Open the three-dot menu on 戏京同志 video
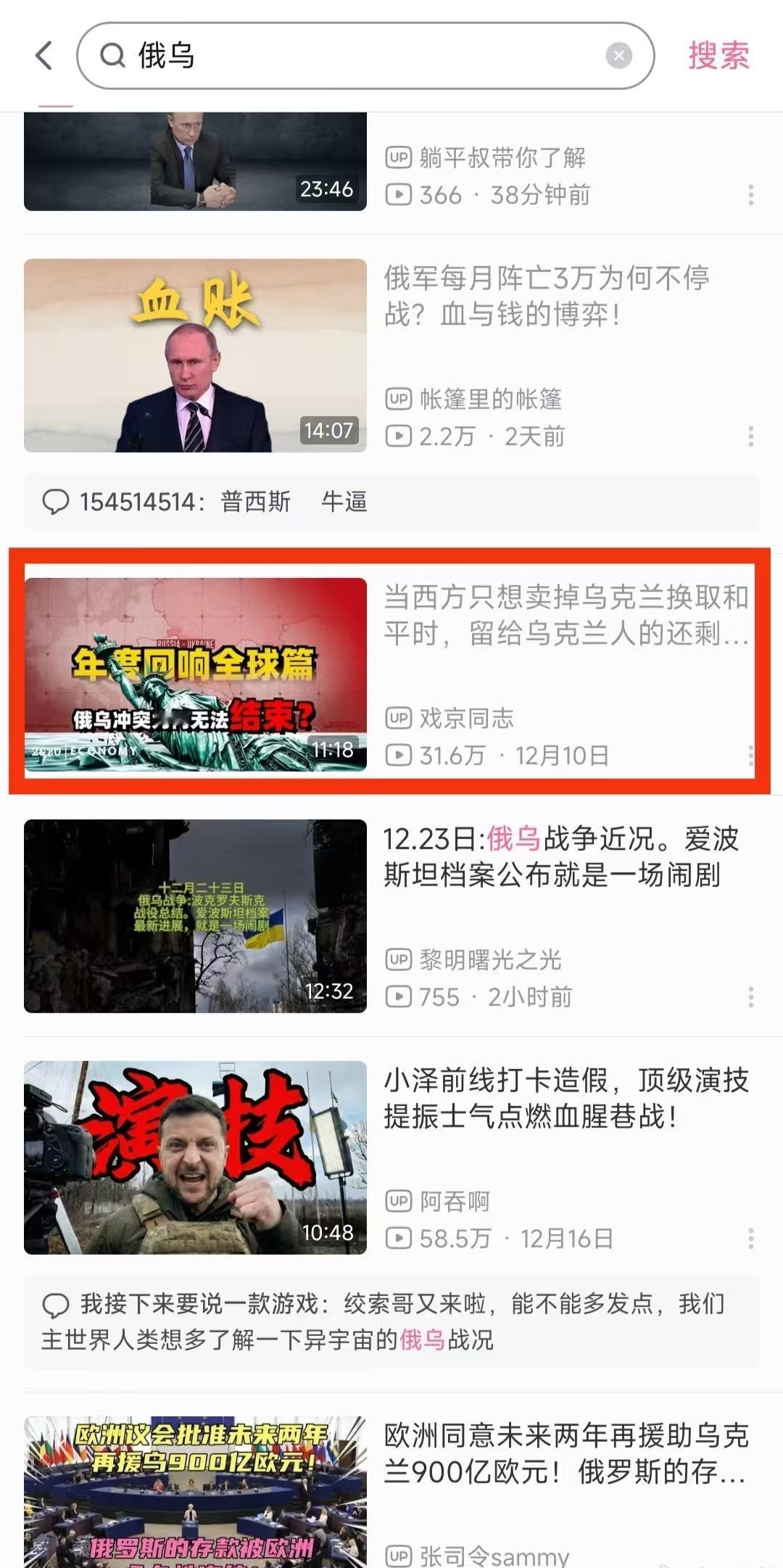 752,756
